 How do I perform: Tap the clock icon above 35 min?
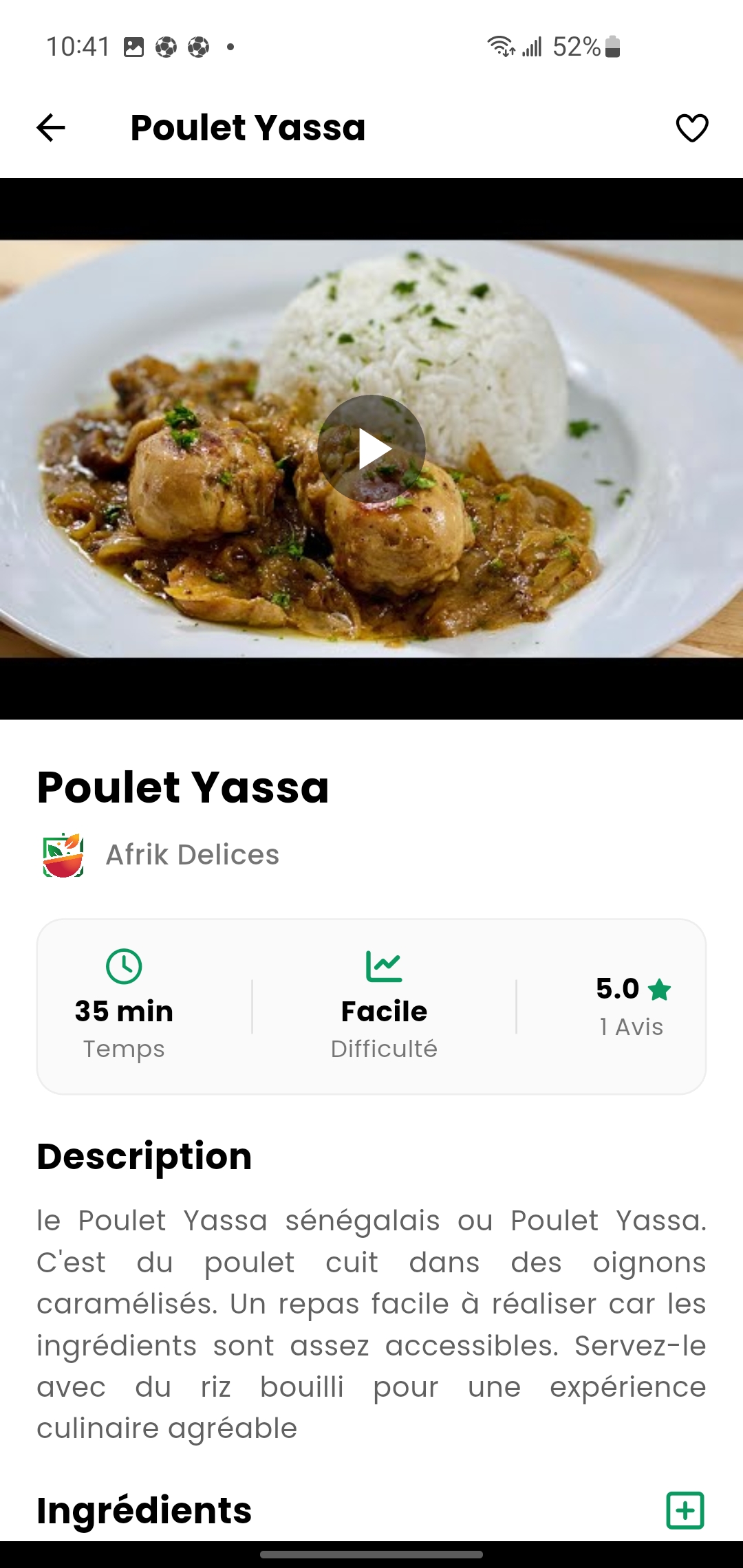124,966
